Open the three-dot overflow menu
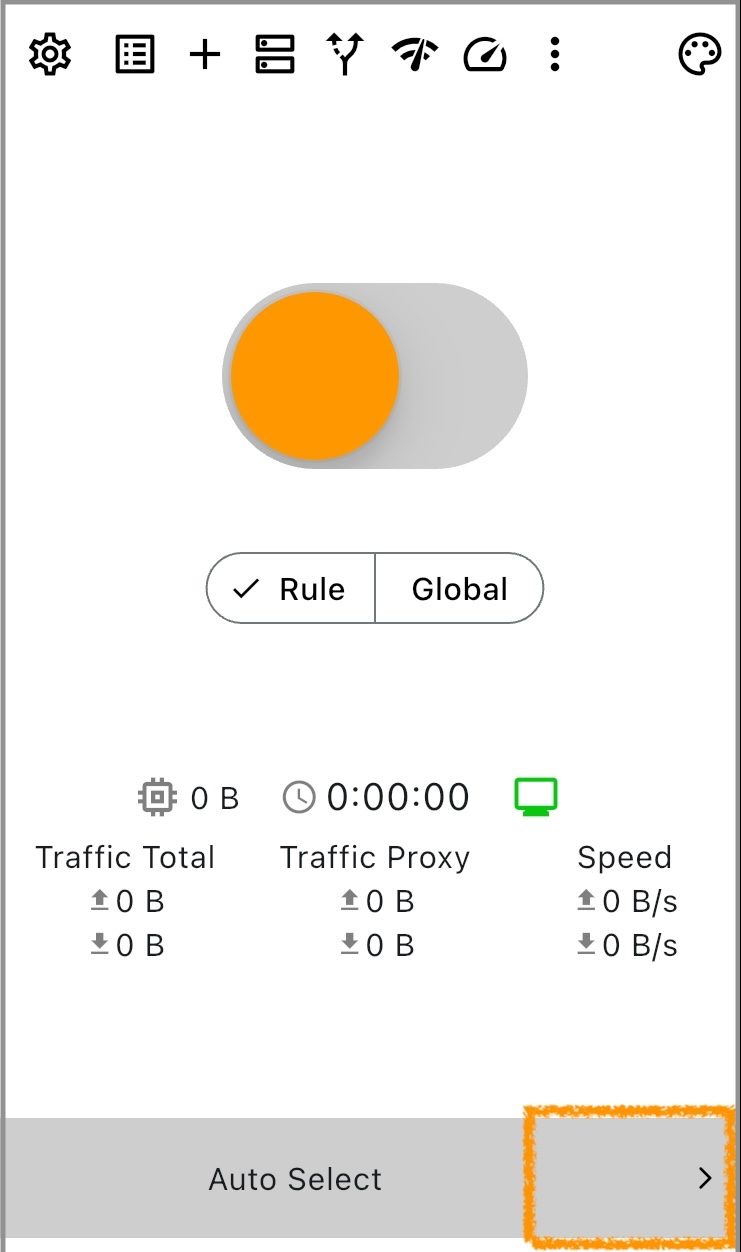The image size is (741, 1252). click(555, 54)
